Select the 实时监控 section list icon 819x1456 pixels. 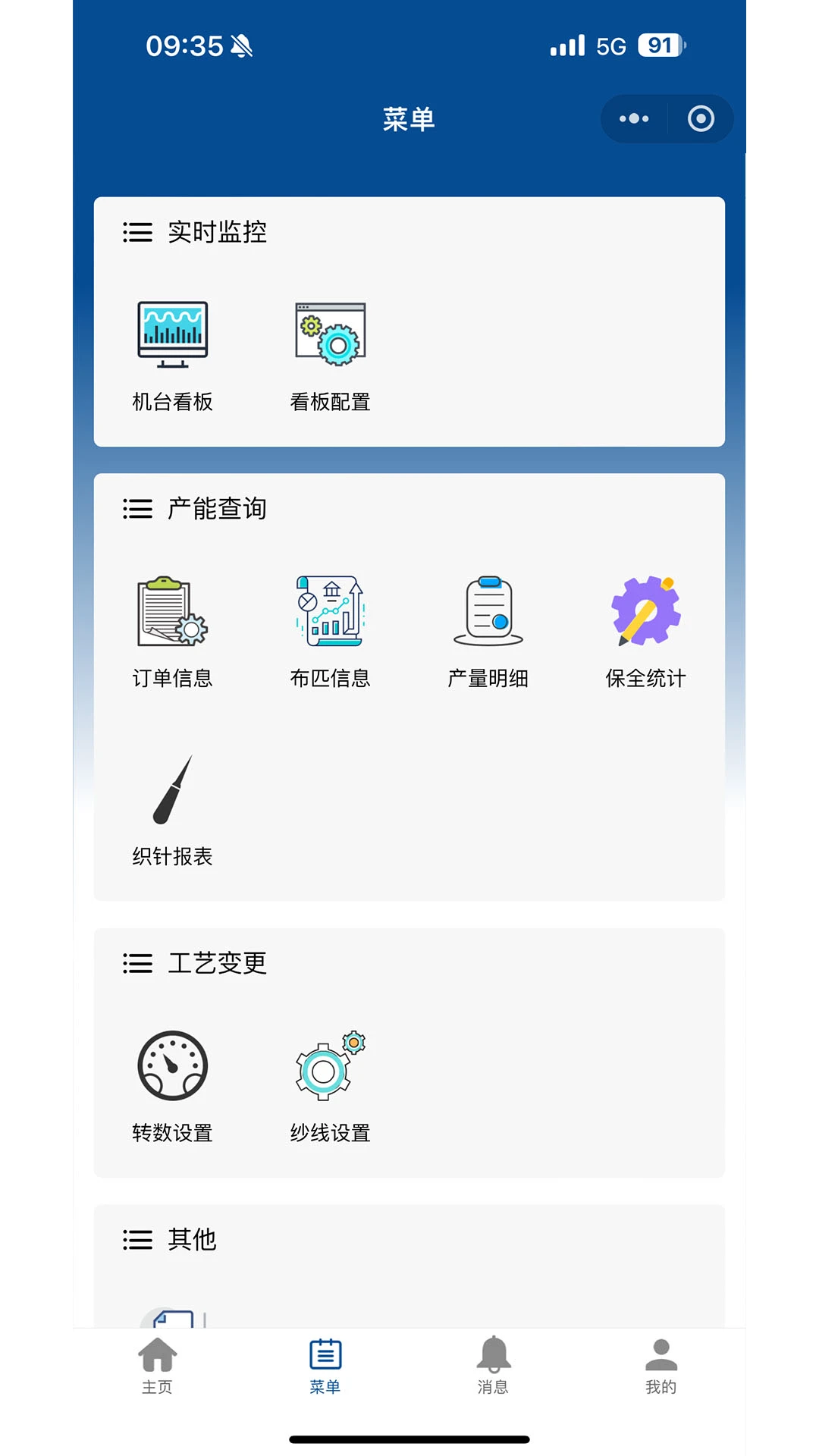click(137, 234)
